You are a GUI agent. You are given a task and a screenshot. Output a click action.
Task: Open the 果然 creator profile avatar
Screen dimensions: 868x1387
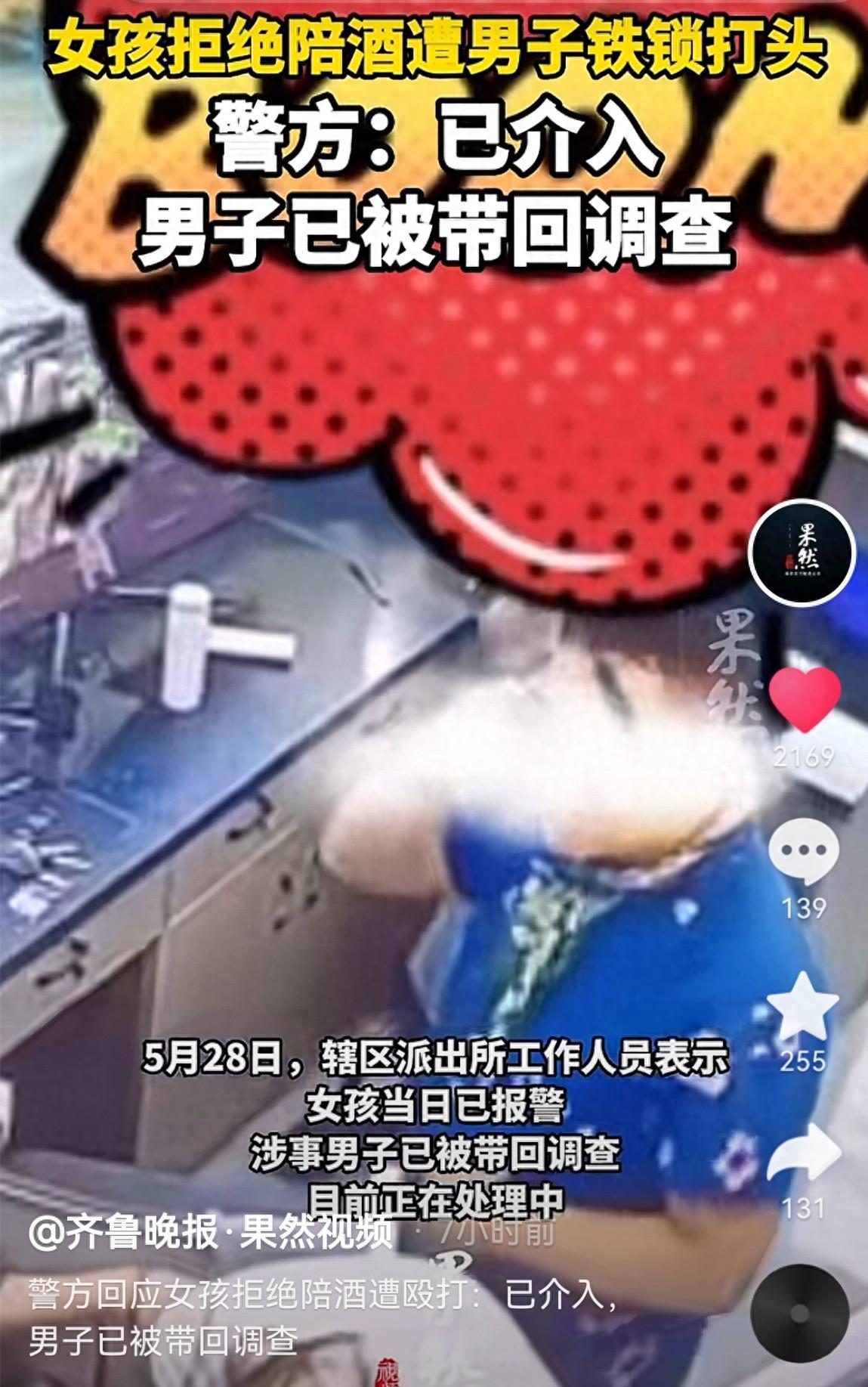tap(802, 553)
